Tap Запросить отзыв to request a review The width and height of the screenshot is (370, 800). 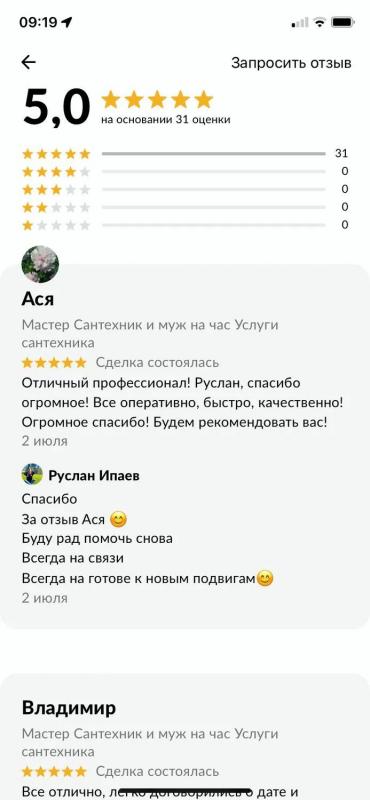pyautogui.click(x=291, y=63)
